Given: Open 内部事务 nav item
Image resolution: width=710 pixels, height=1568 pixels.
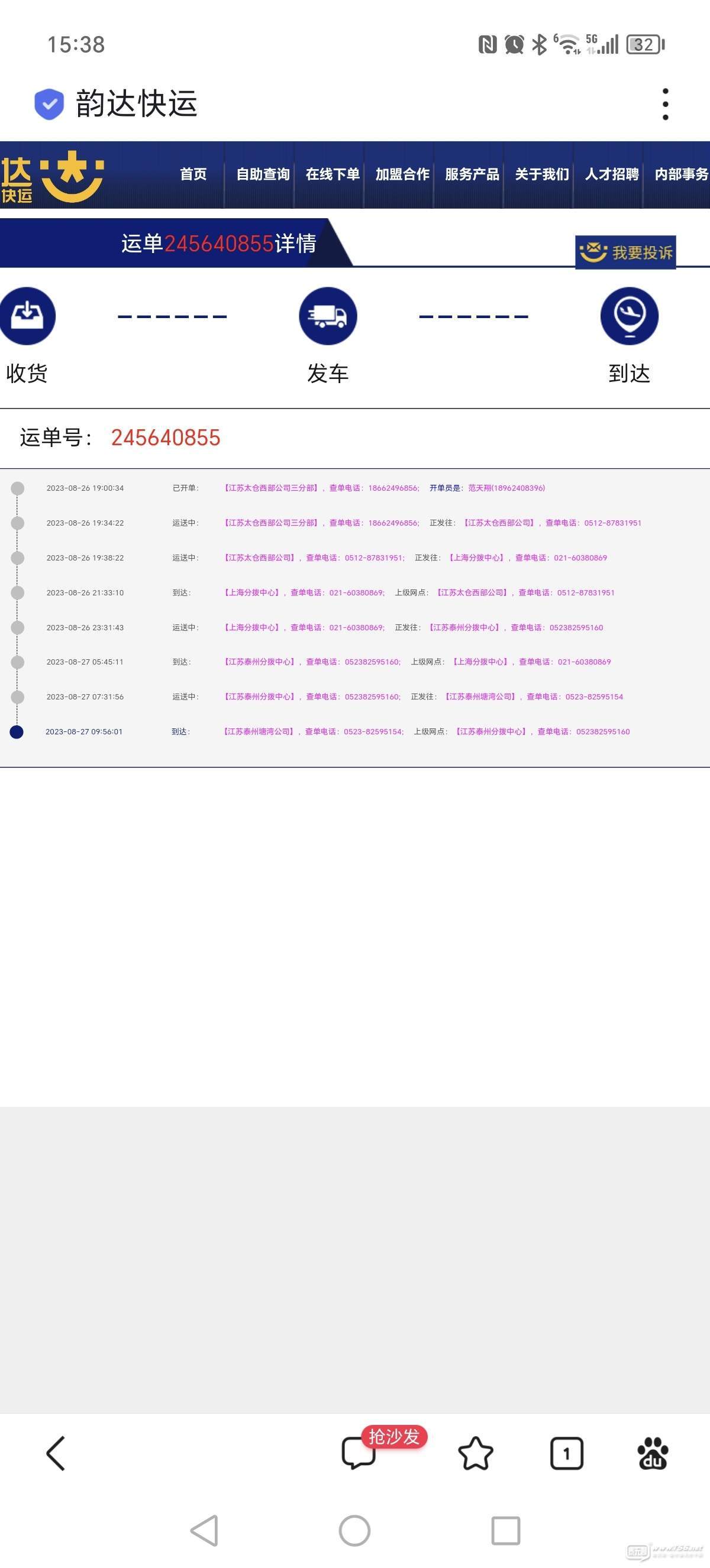Looking at the screenshot, I should pos(680,174).
